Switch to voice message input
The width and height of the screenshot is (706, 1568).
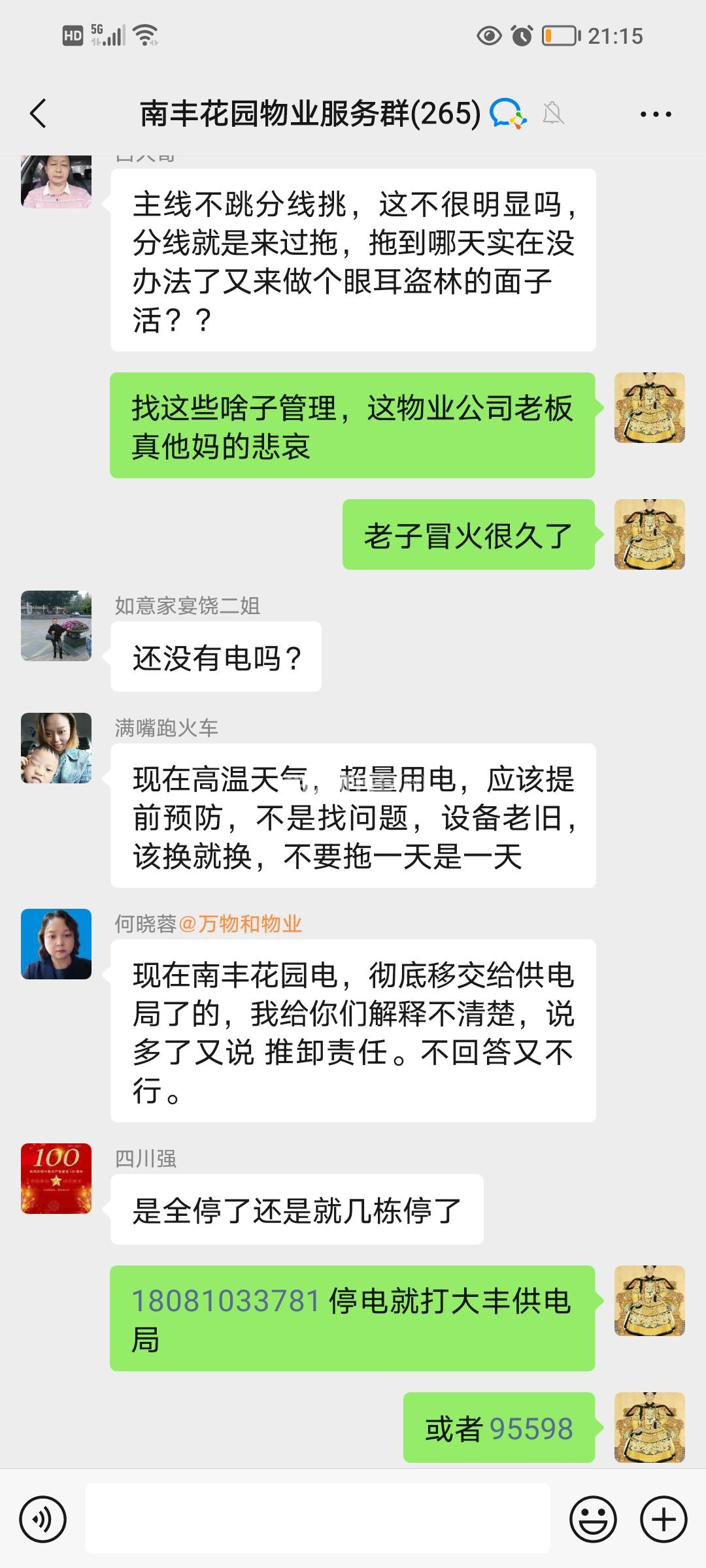pos(43,1519)
